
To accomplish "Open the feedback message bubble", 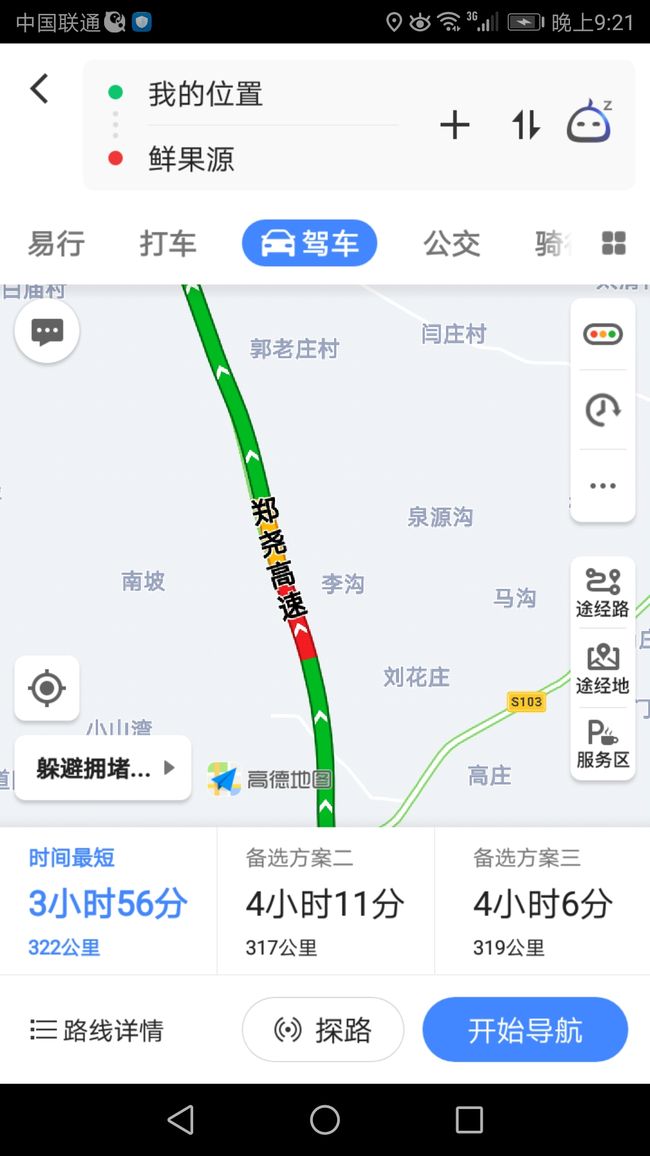I will pos(47,332).
